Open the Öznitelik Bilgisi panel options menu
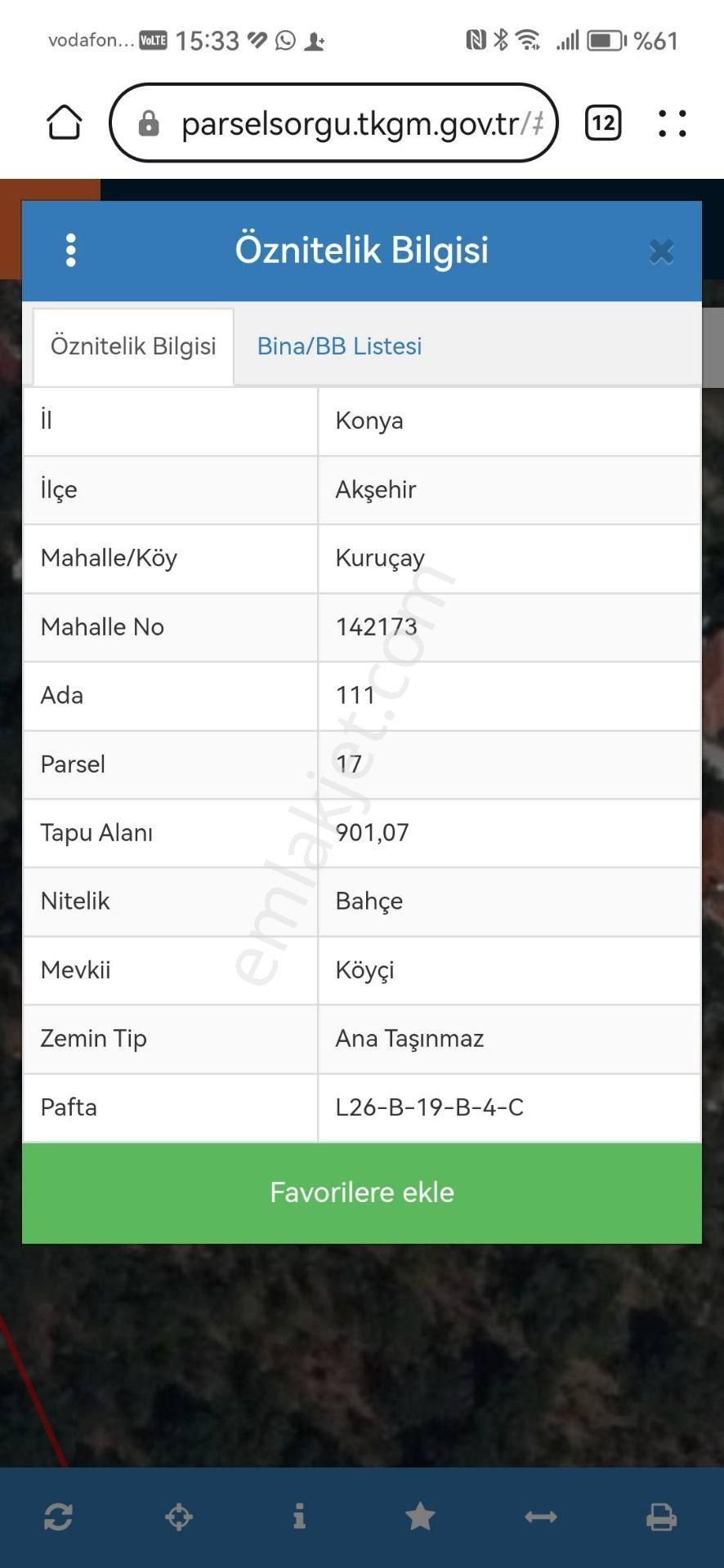This screenshot has height=1568, width=724. point(71,250)
